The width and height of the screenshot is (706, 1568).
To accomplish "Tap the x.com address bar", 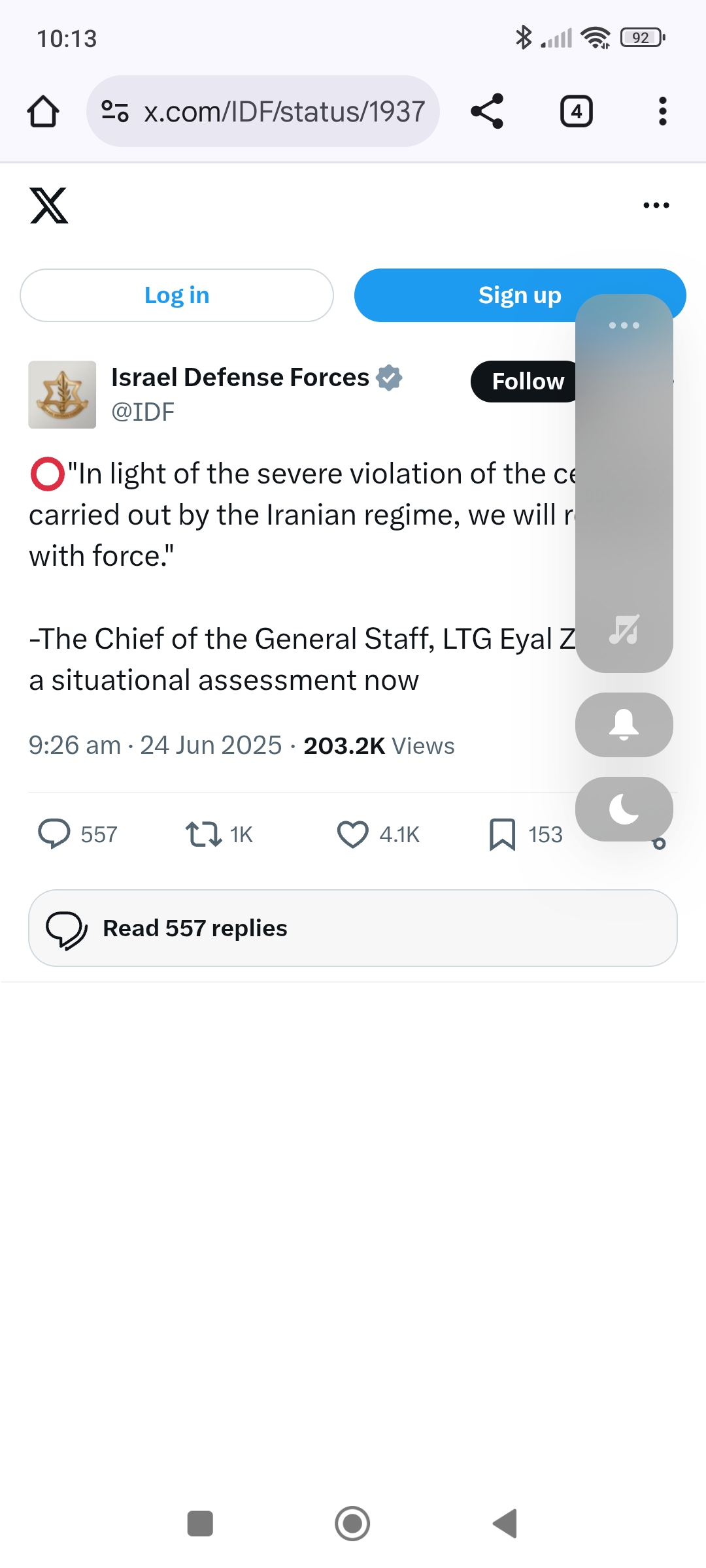I will 263,111.
